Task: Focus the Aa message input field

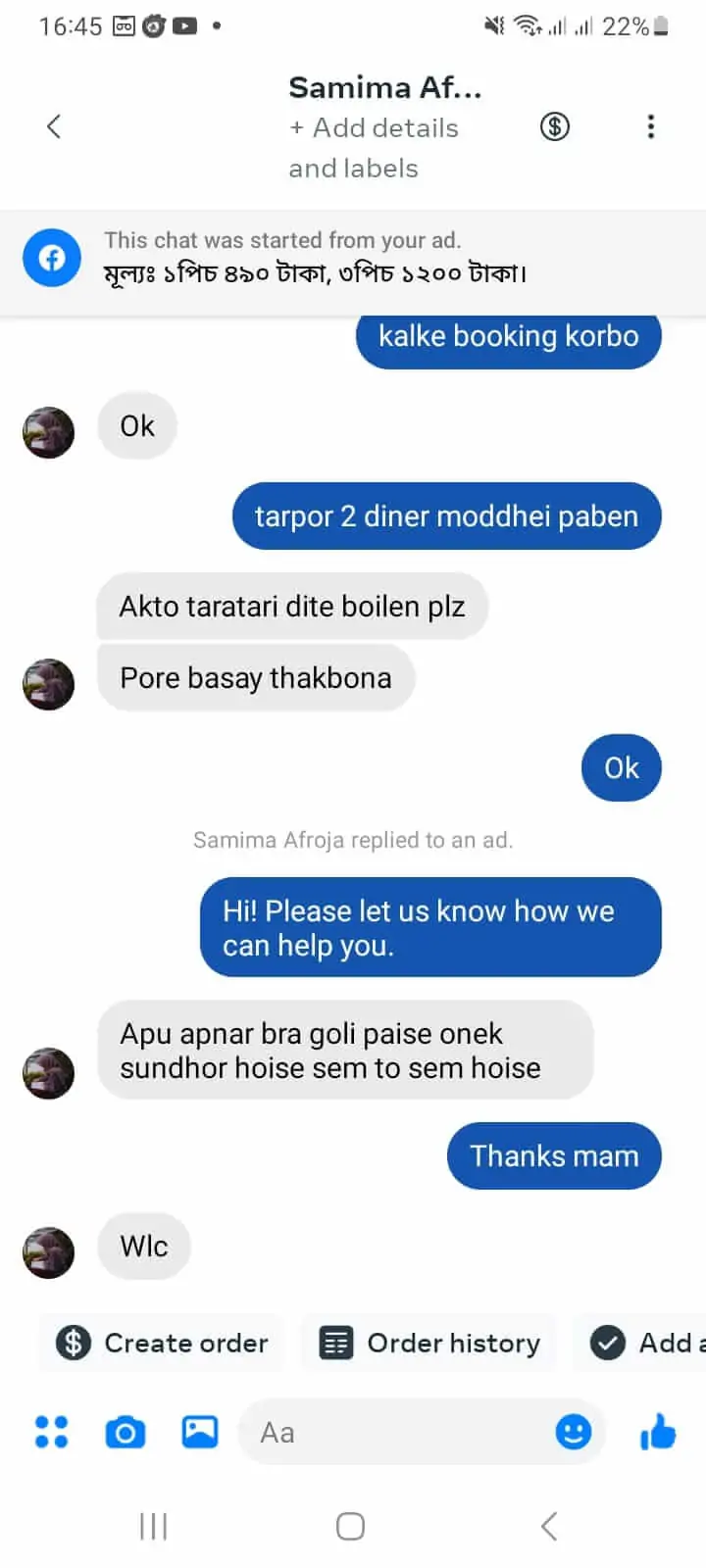Action: point(392,1432)
